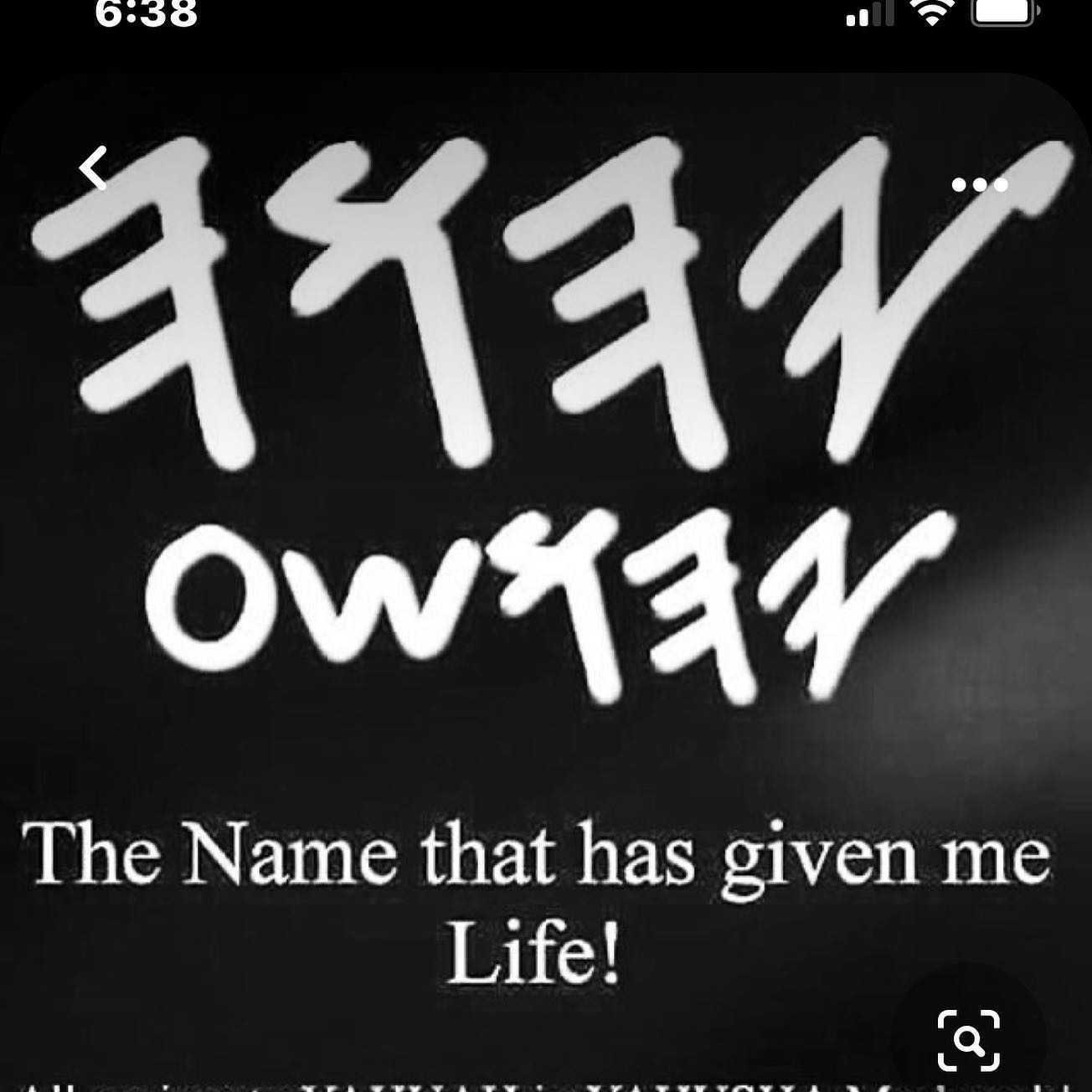Open the three-dot overflow menu
The width and height of the screenshot is (1092, 1092).
[979, 184]
